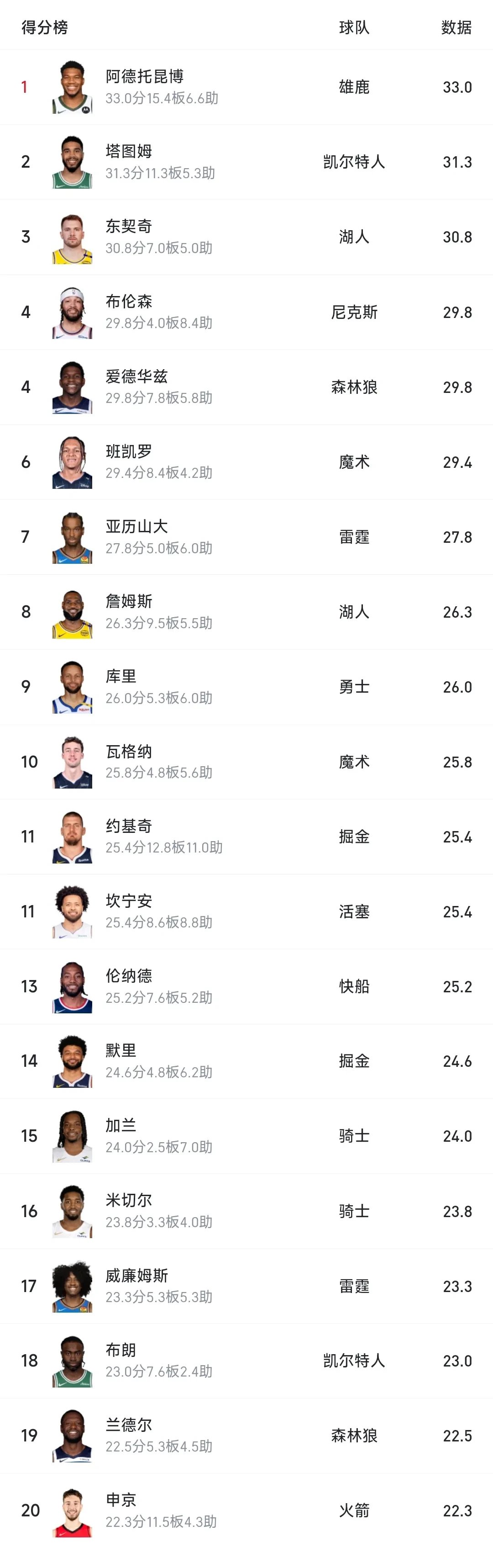Viewport: 493px width, 1568px height.
Task: Open the 威廉姆斯 row
Action: pyautogui.click(x=137, y=1276)
